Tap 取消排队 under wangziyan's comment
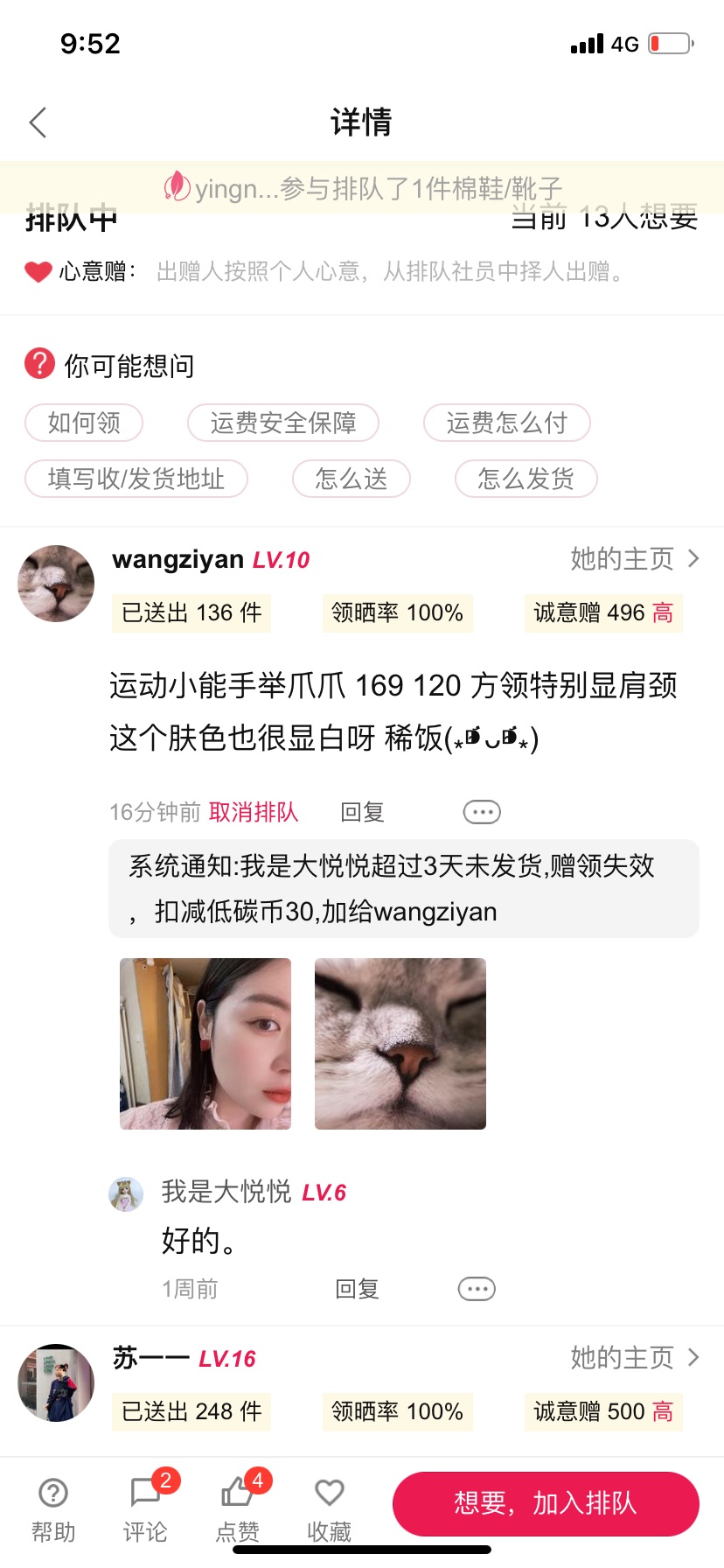Screen dimensions: 724x1568 [x=254, y=812]
